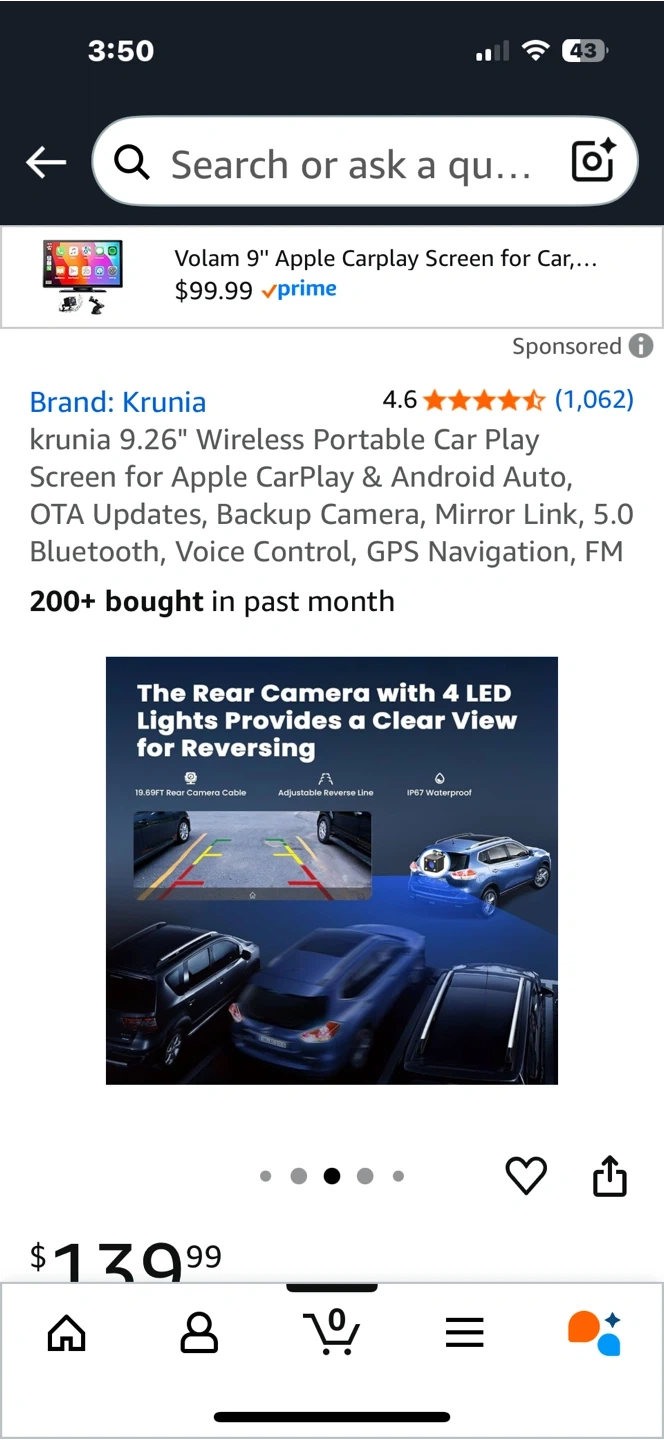View the 1,062 ratings

tap(594, 400)
